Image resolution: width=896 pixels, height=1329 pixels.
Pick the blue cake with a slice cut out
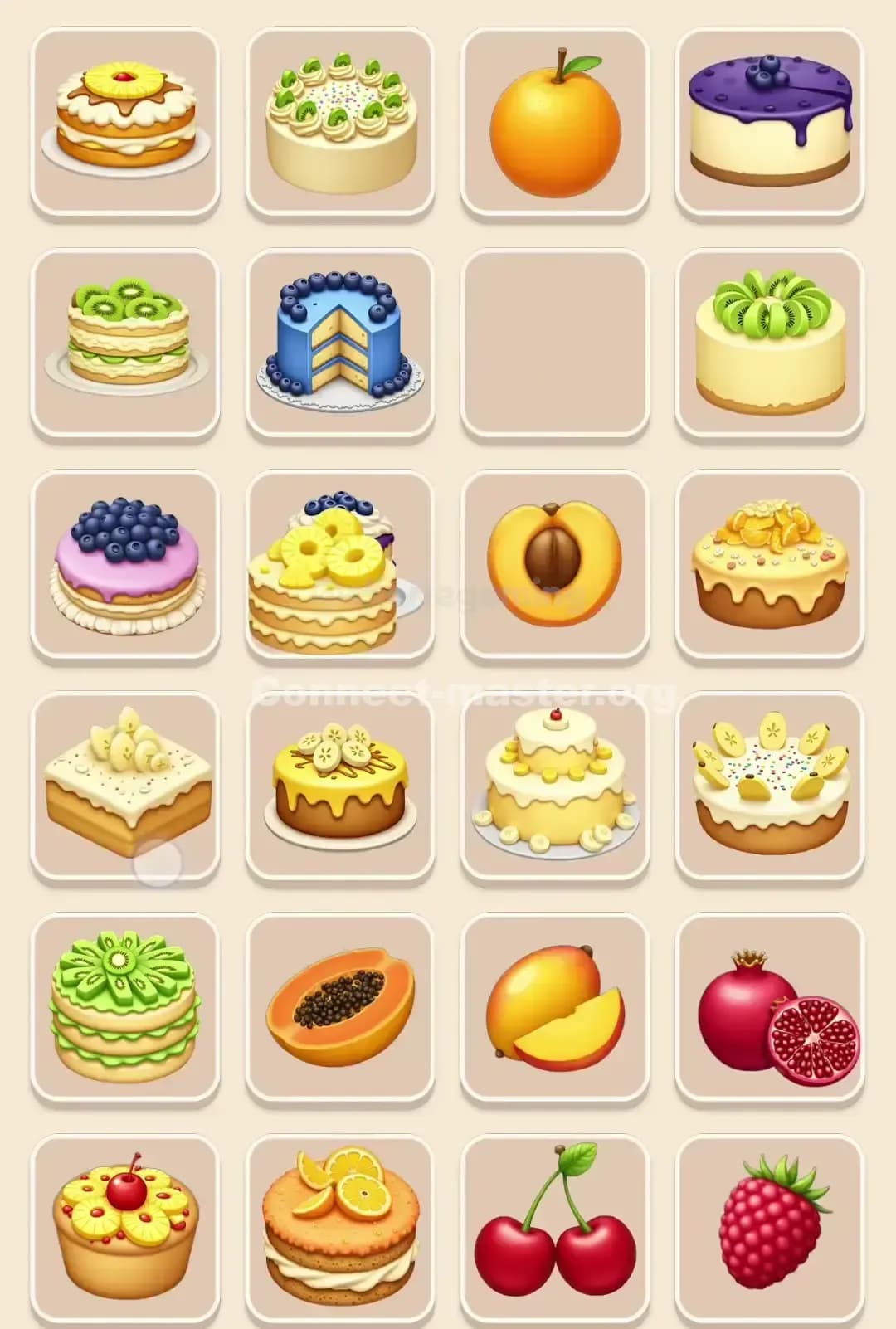click(x=340, y=342)
